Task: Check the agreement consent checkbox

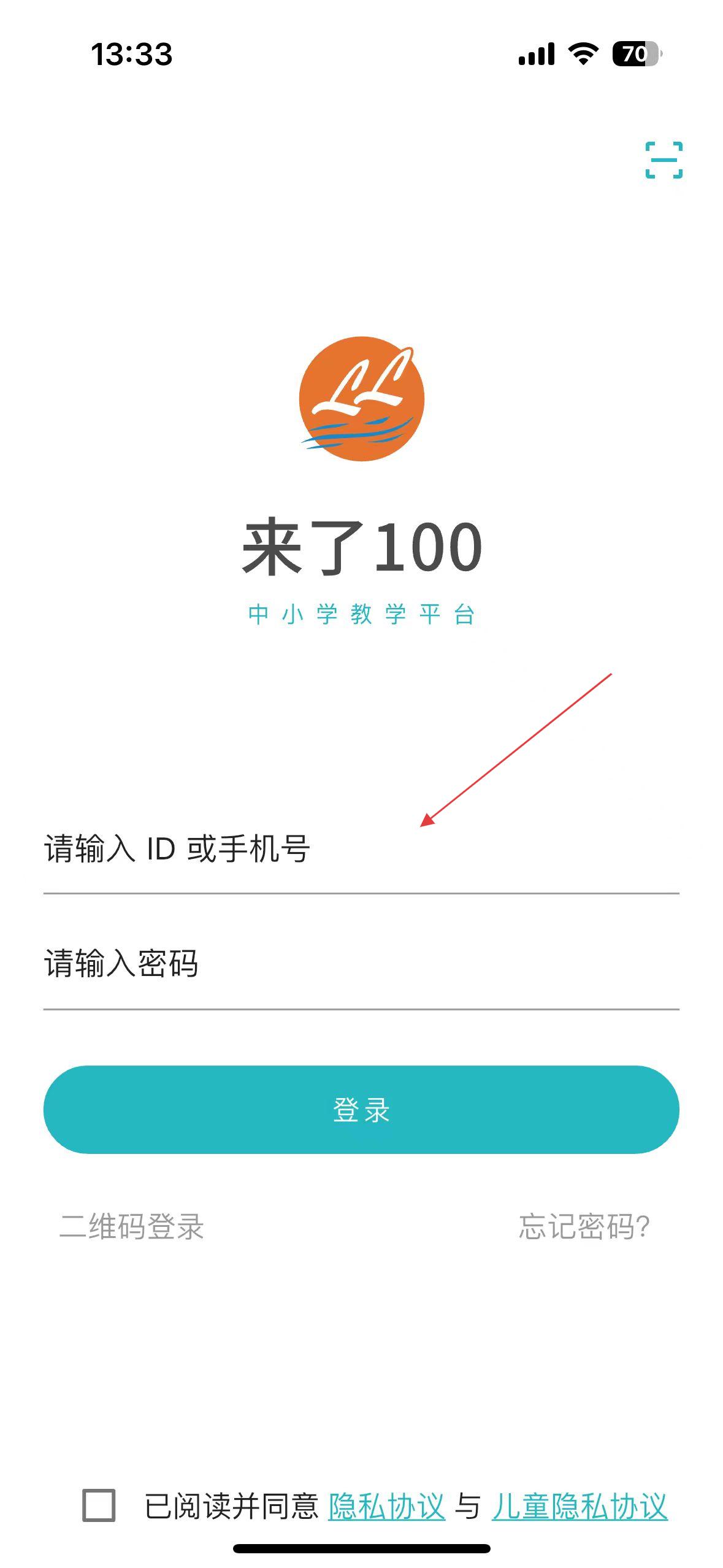Action: 99,1505
